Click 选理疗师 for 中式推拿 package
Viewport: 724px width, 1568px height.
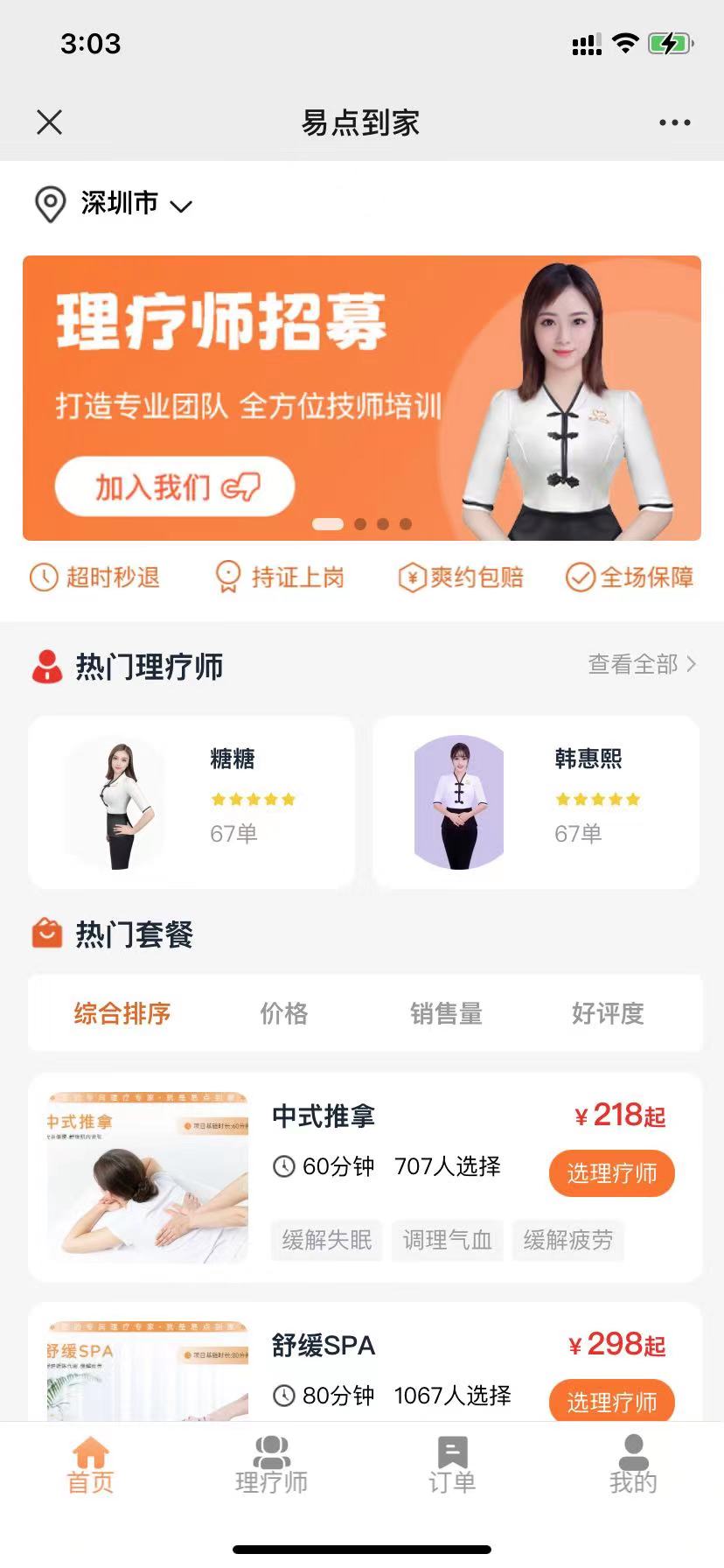click(x=610, y=1173)
